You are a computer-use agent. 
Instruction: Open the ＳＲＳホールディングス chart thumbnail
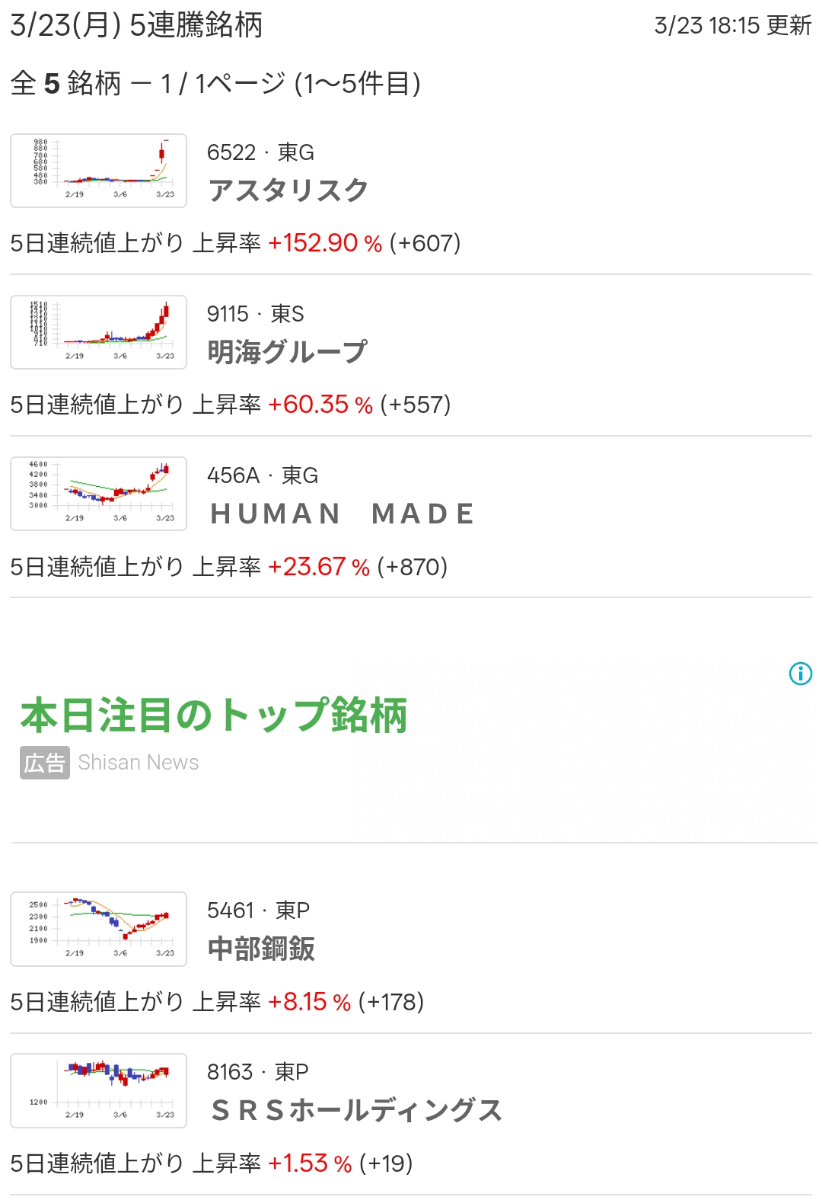[97, 1091]
